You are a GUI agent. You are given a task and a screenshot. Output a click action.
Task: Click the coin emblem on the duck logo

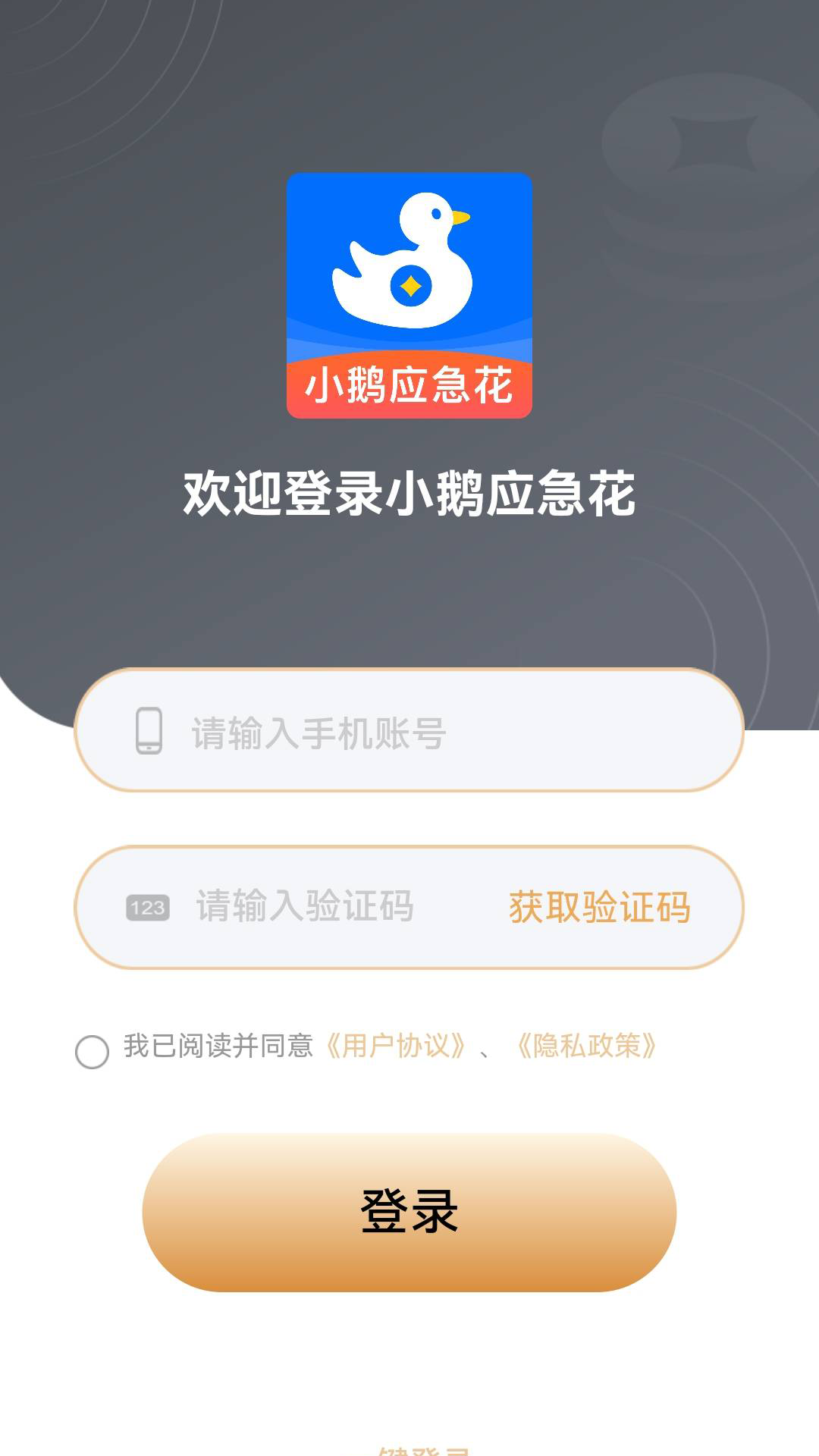point(409,287)
